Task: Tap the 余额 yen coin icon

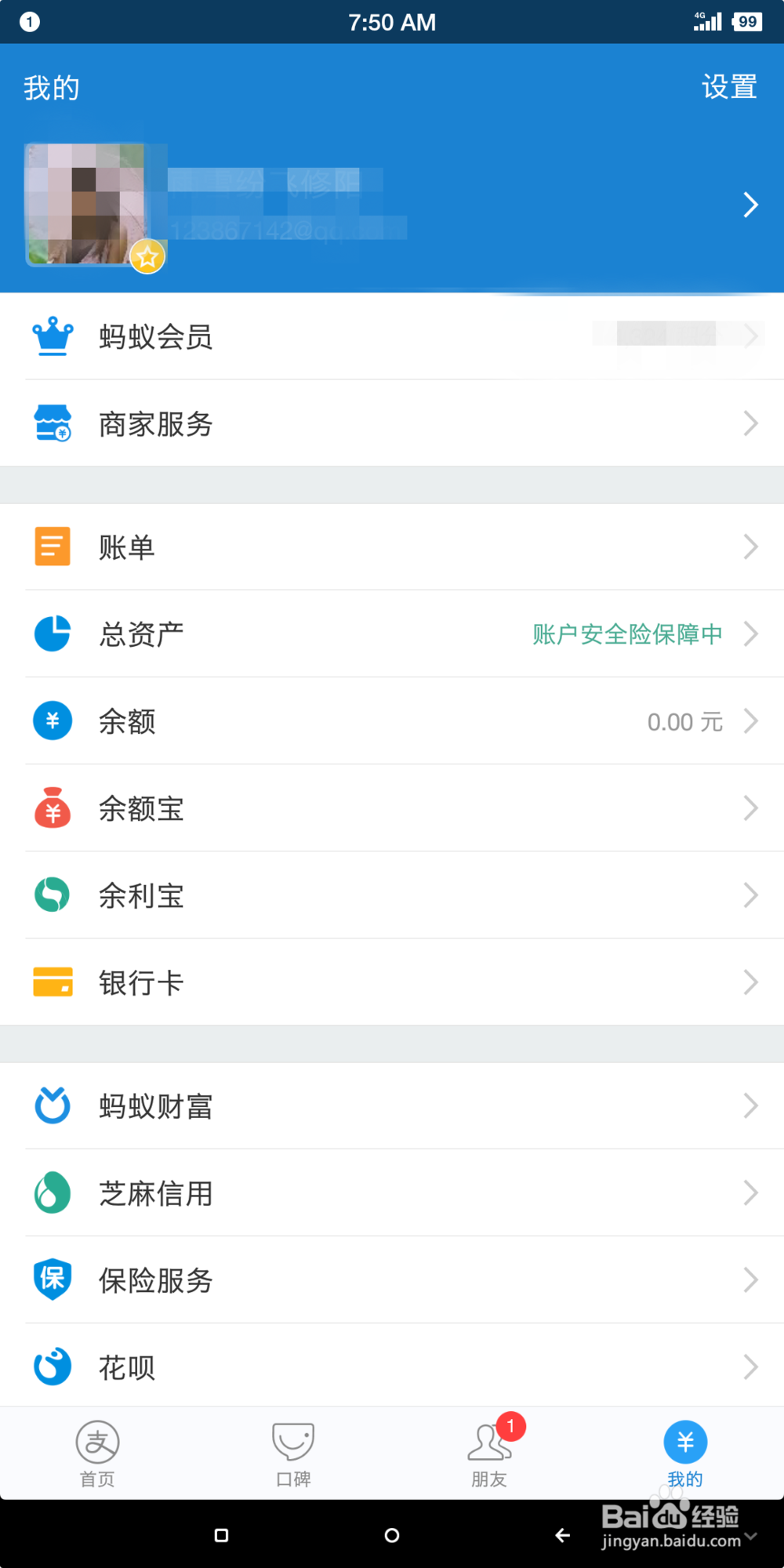Action: tap(52, 720)
